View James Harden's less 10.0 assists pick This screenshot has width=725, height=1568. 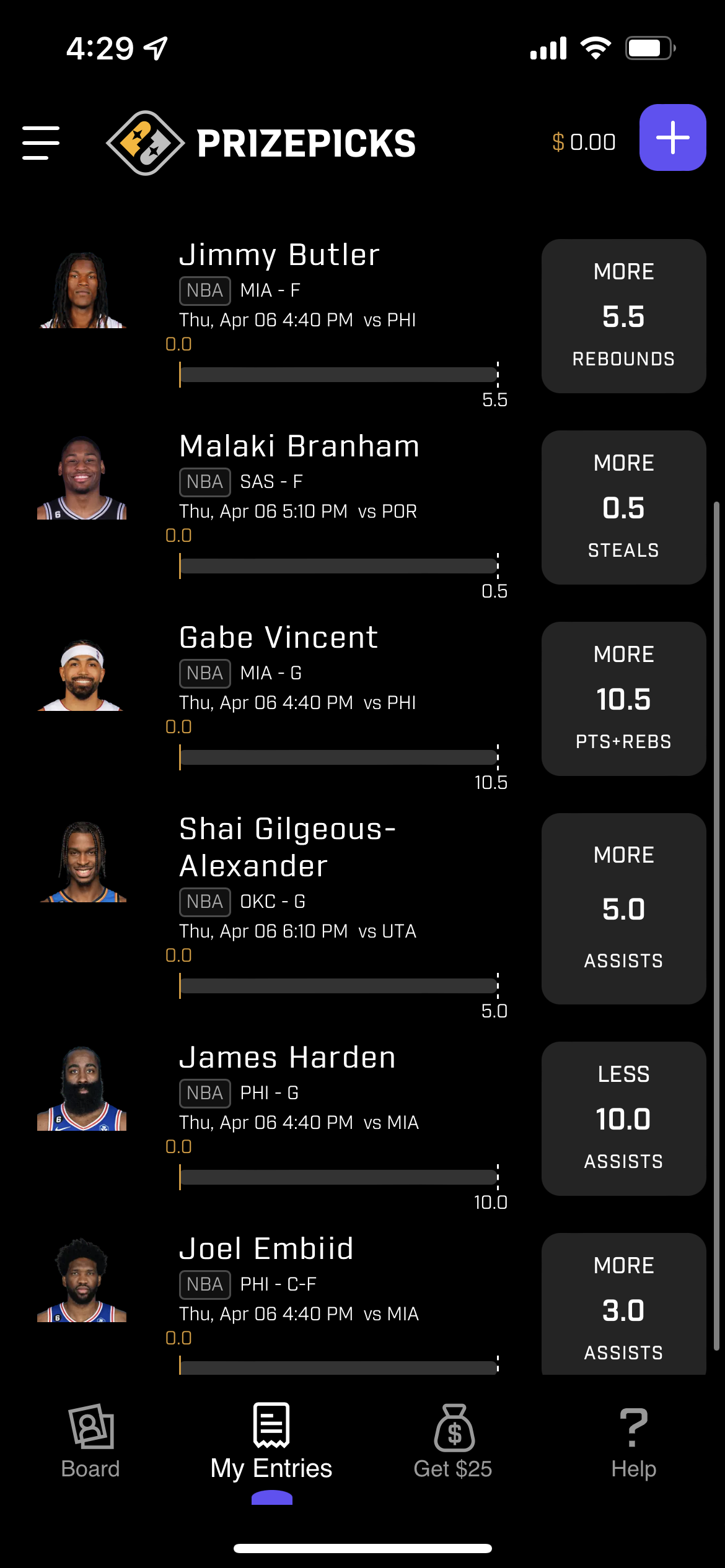click(623, 1118)
